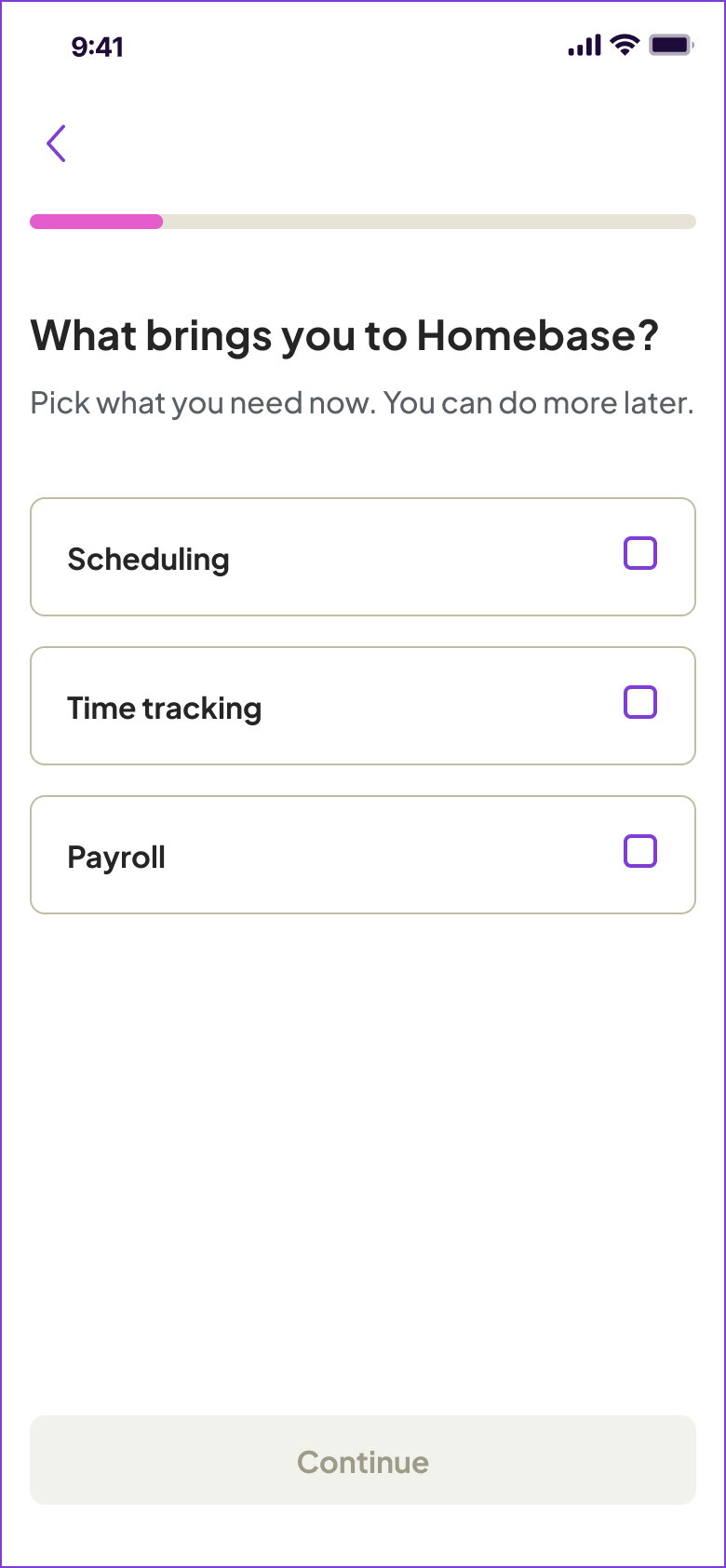The image size is (726, 1568).
Task: Select the Time tracking option
Action: tap(363, 706)
